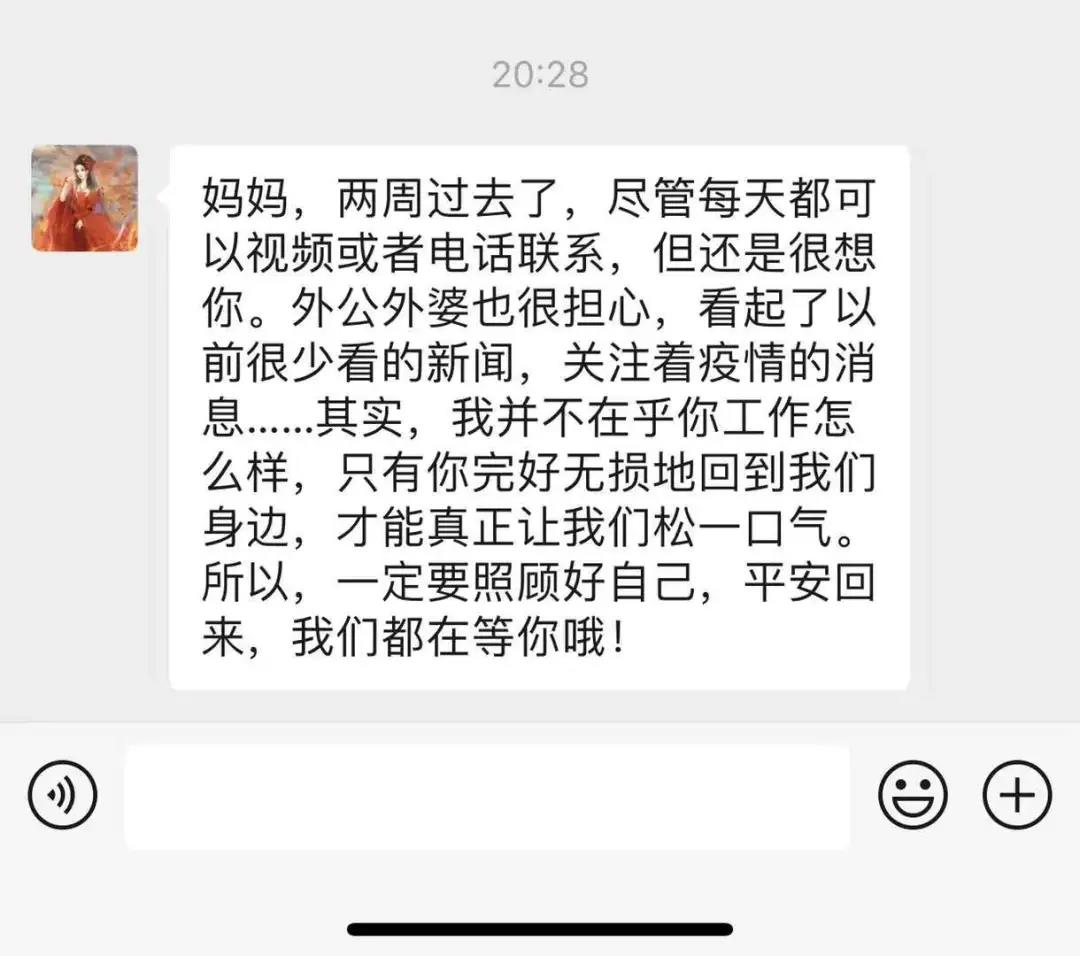Image resolution: width=1080 pixels, height=956 pixels.
Task: Open the emoji sticker panel
Action: pyautogui.click(x=912, y=796)
